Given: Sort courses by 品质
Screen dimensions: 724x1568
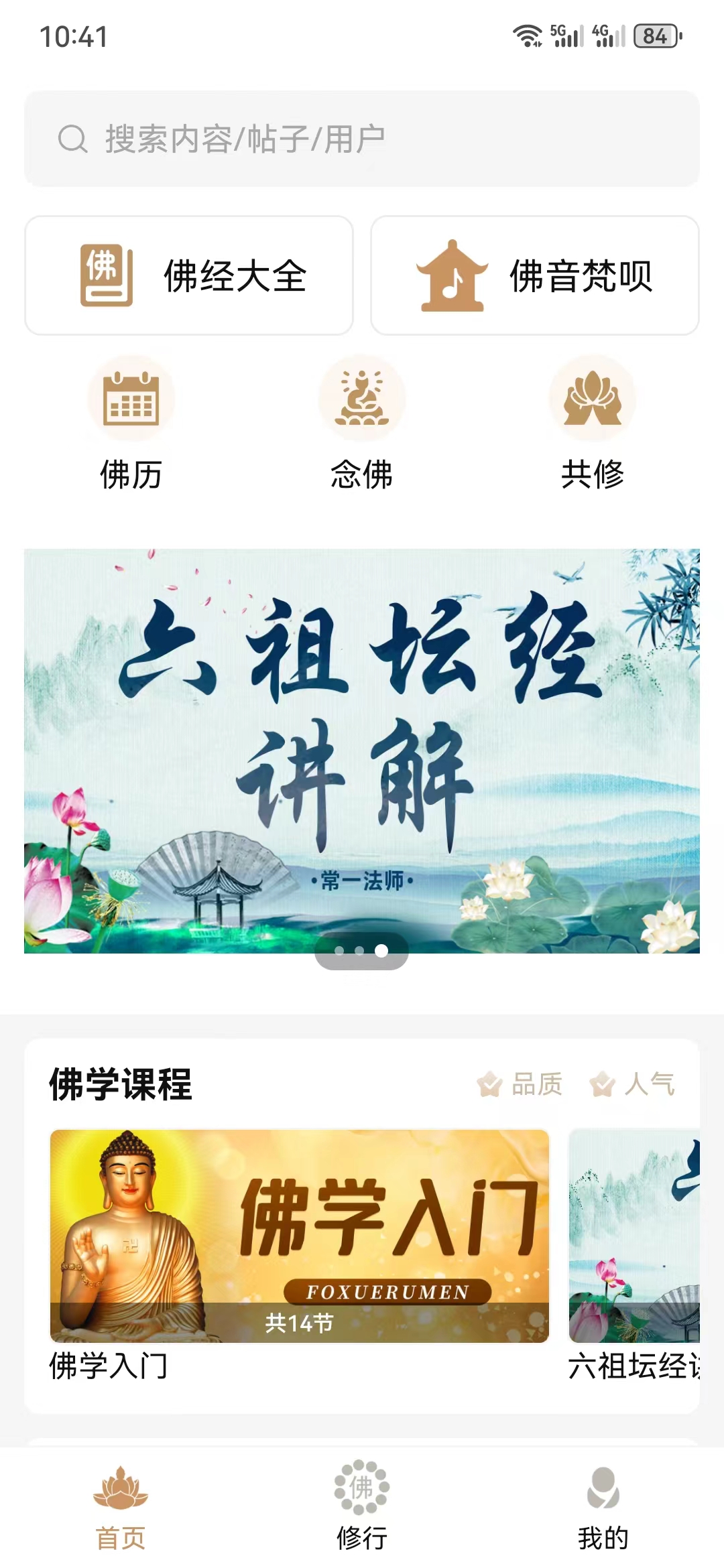Looking at the screenshot, I should (x=520, y=1084).
